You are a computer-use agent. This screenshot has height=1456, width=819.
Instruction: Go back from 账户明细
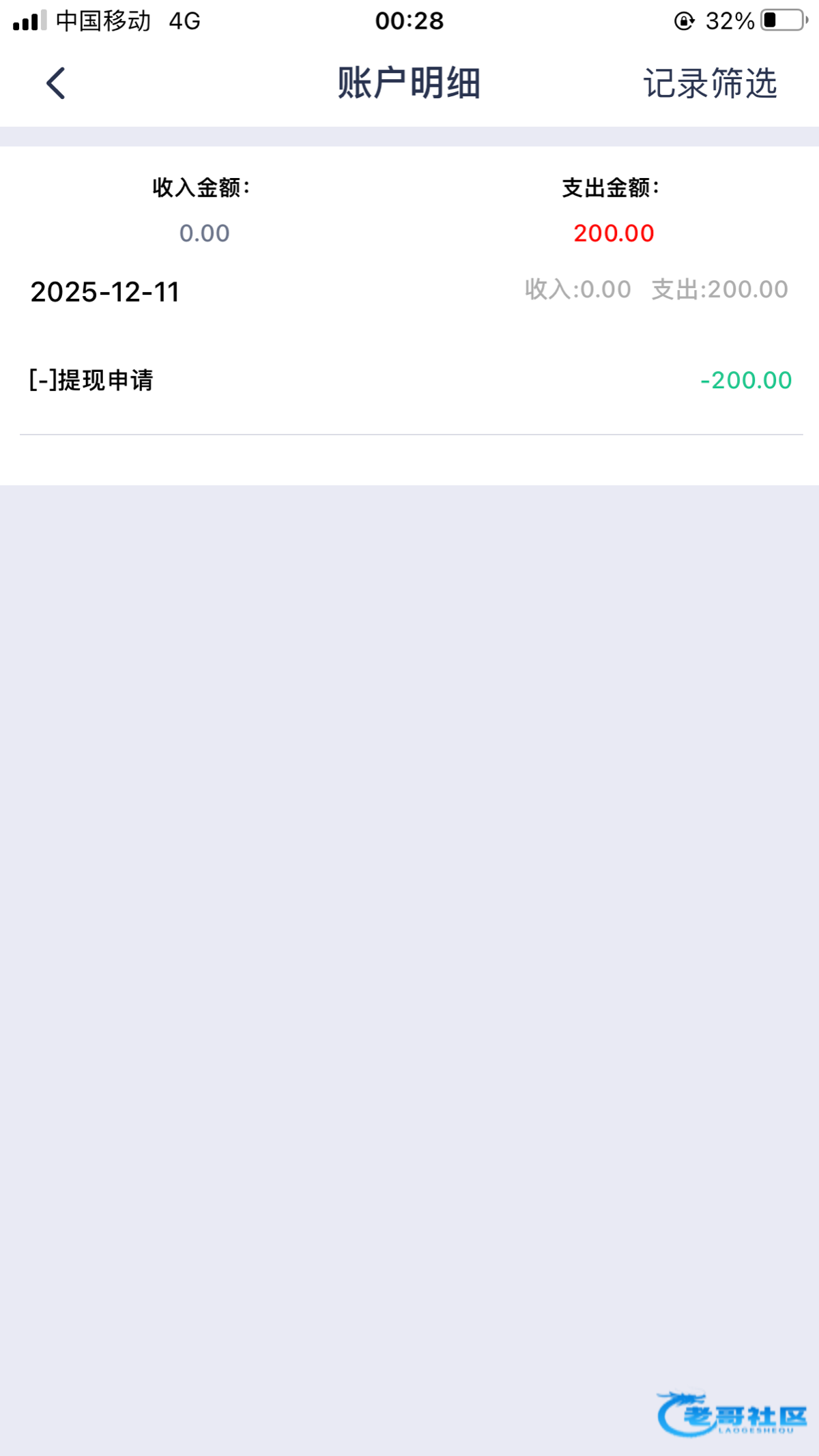tap(56, 83)
